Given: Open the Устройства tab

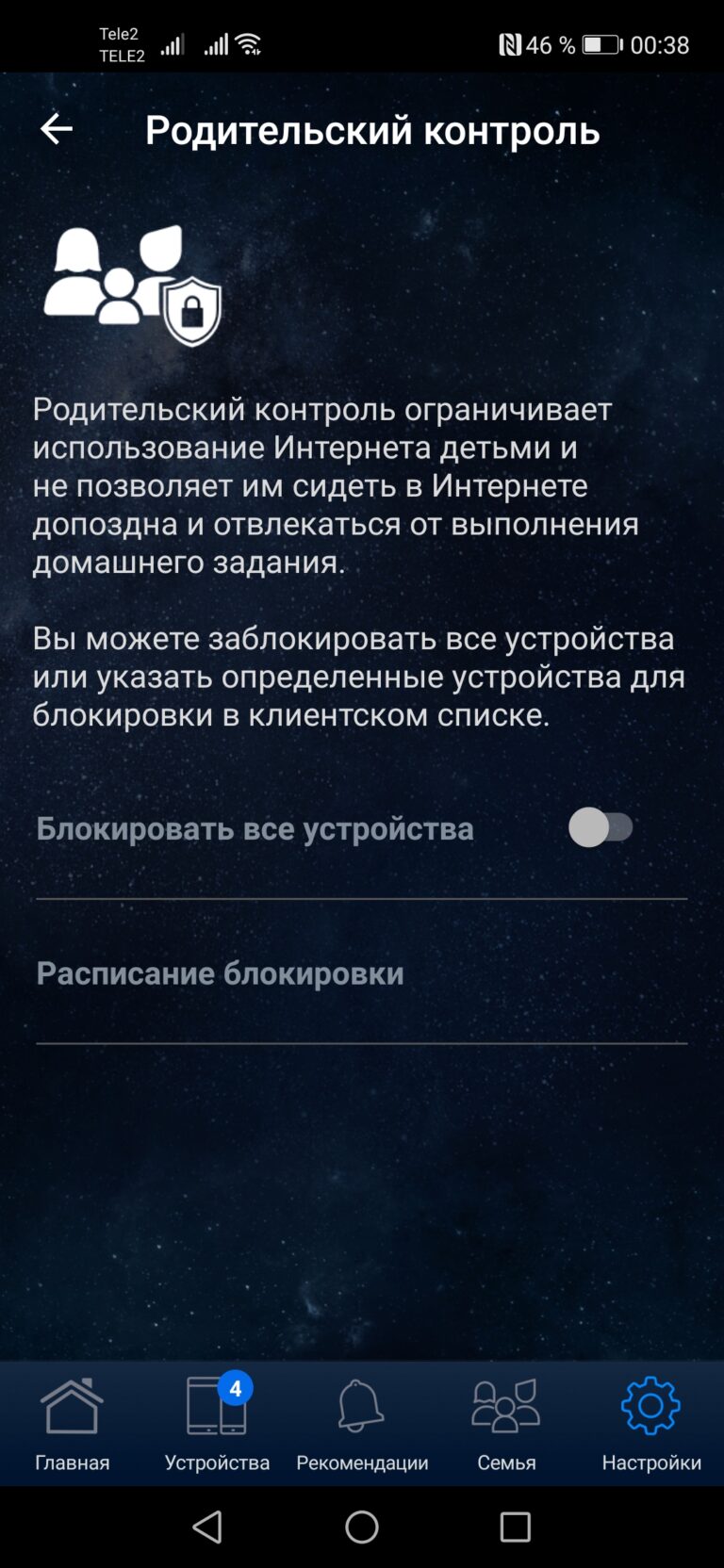Looking at the screenshot, I should (x=217, y=1424).
